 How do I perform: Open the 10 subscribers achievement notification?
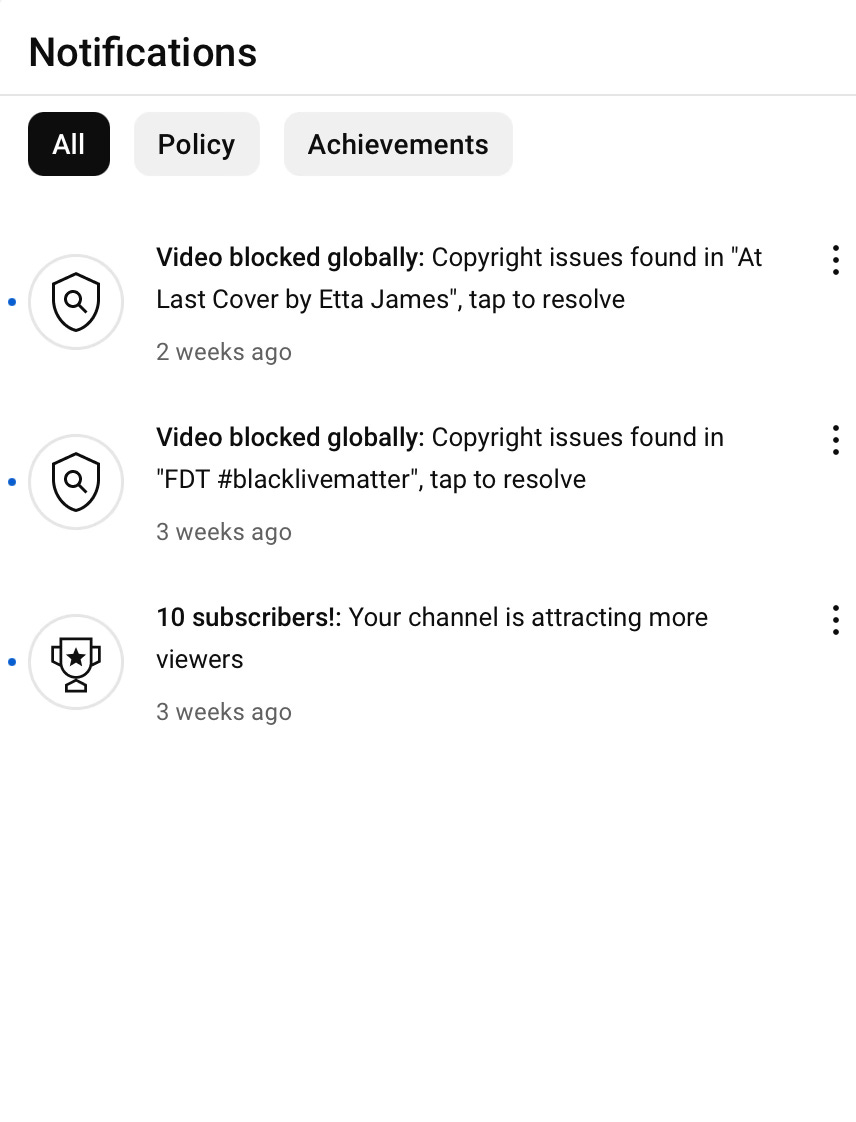[431, 639]
